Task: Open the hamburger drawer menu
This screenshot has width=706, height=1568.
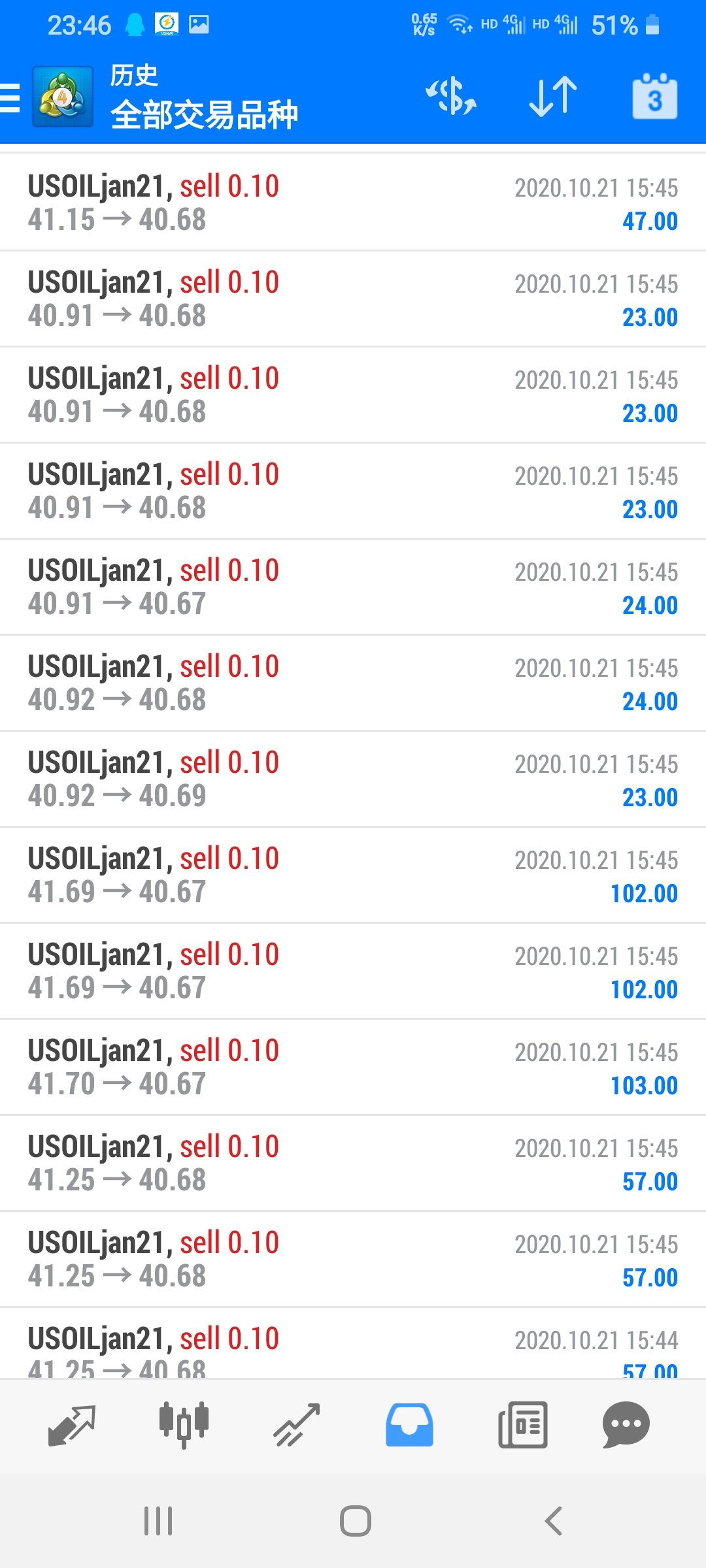Action: point(10,97)
